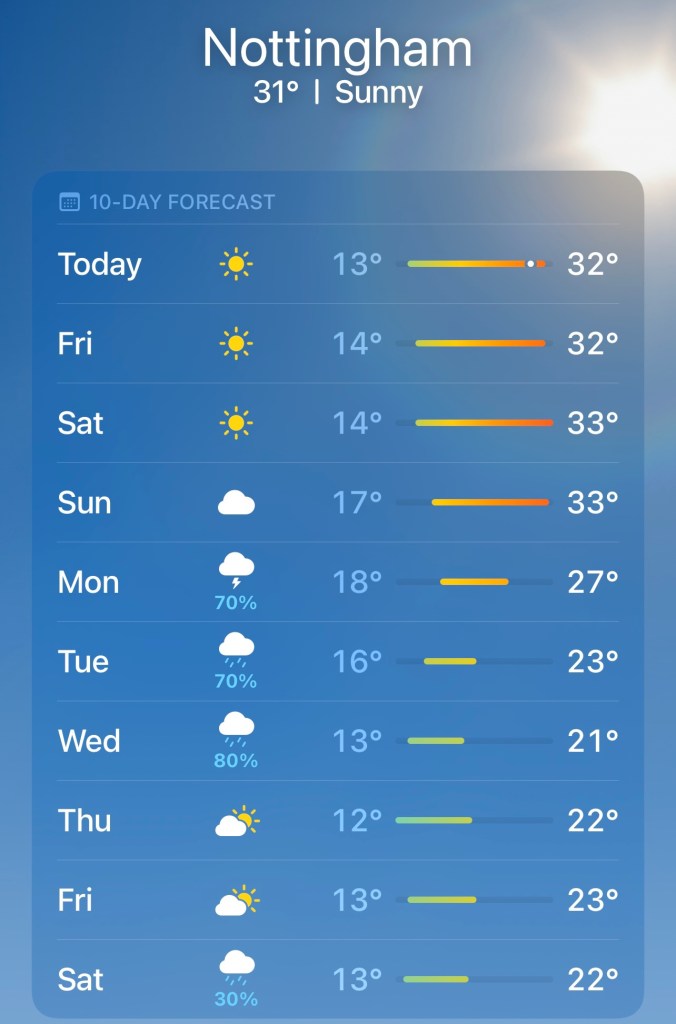Open the Sat forecast with 33° high
The image size is (676, 1024).
(x=337, y=423)
